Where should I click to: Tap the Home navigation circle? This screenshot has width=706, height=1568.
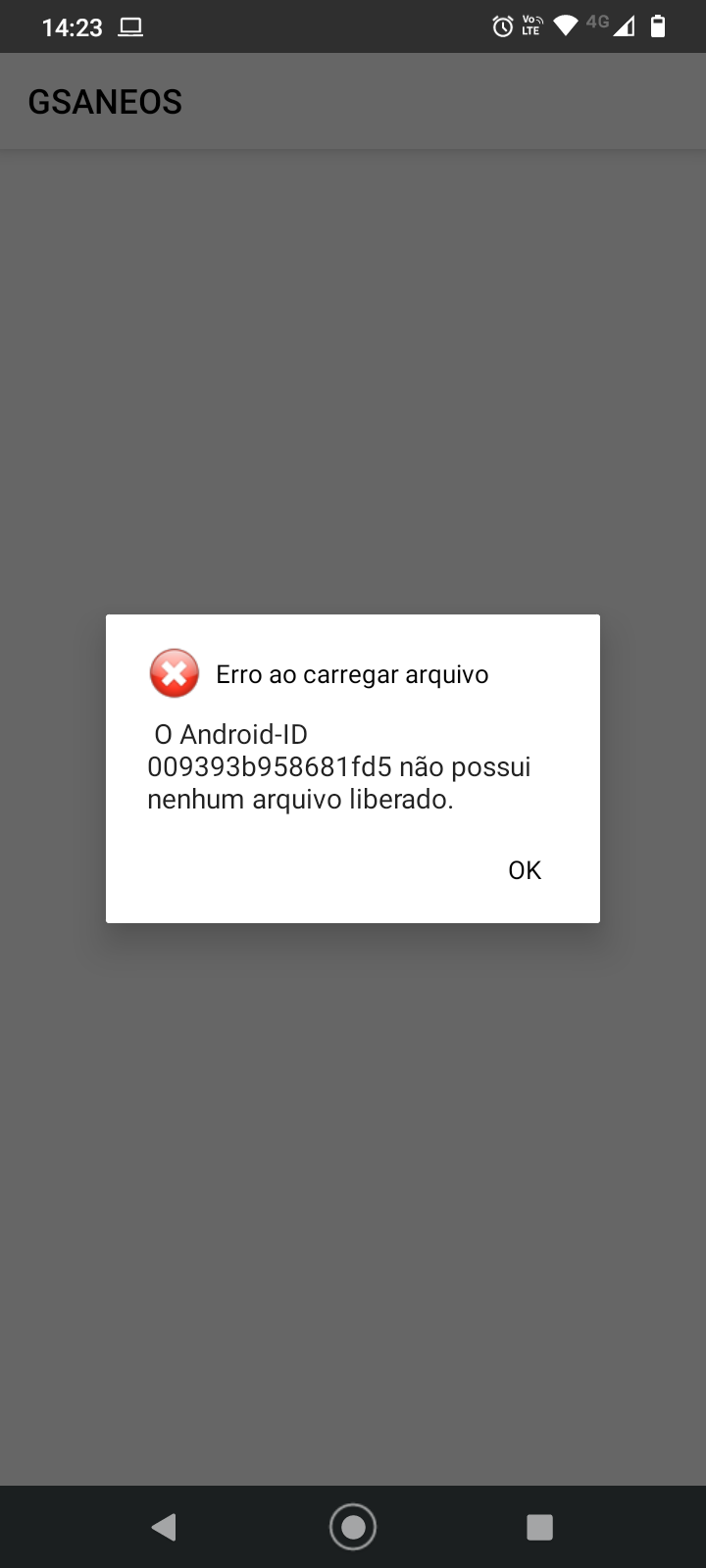[353, 1526]
